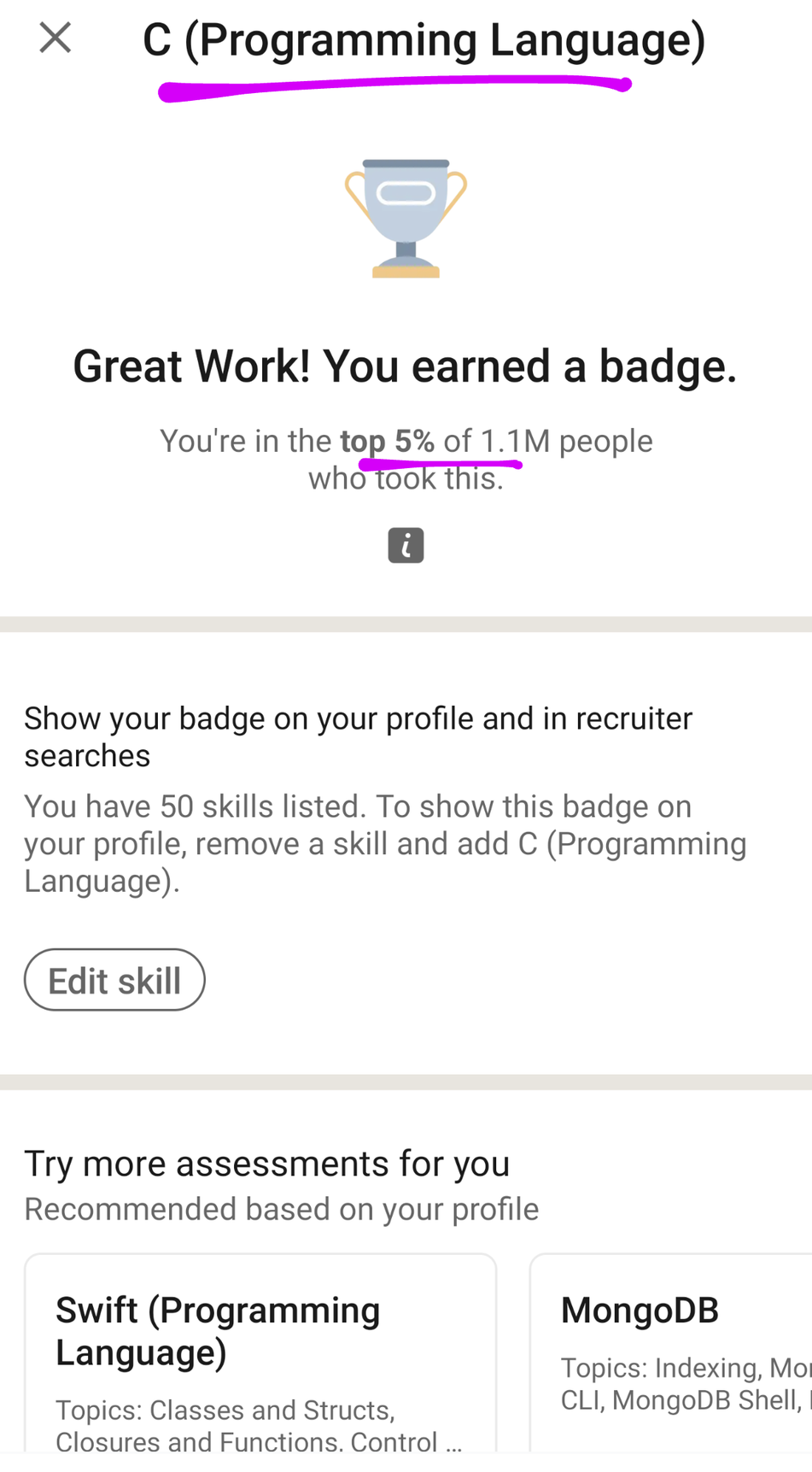Viewport: 812px width, 1472px height.
Task: Open the info icon below the ranking
Action: coord(406,545)
